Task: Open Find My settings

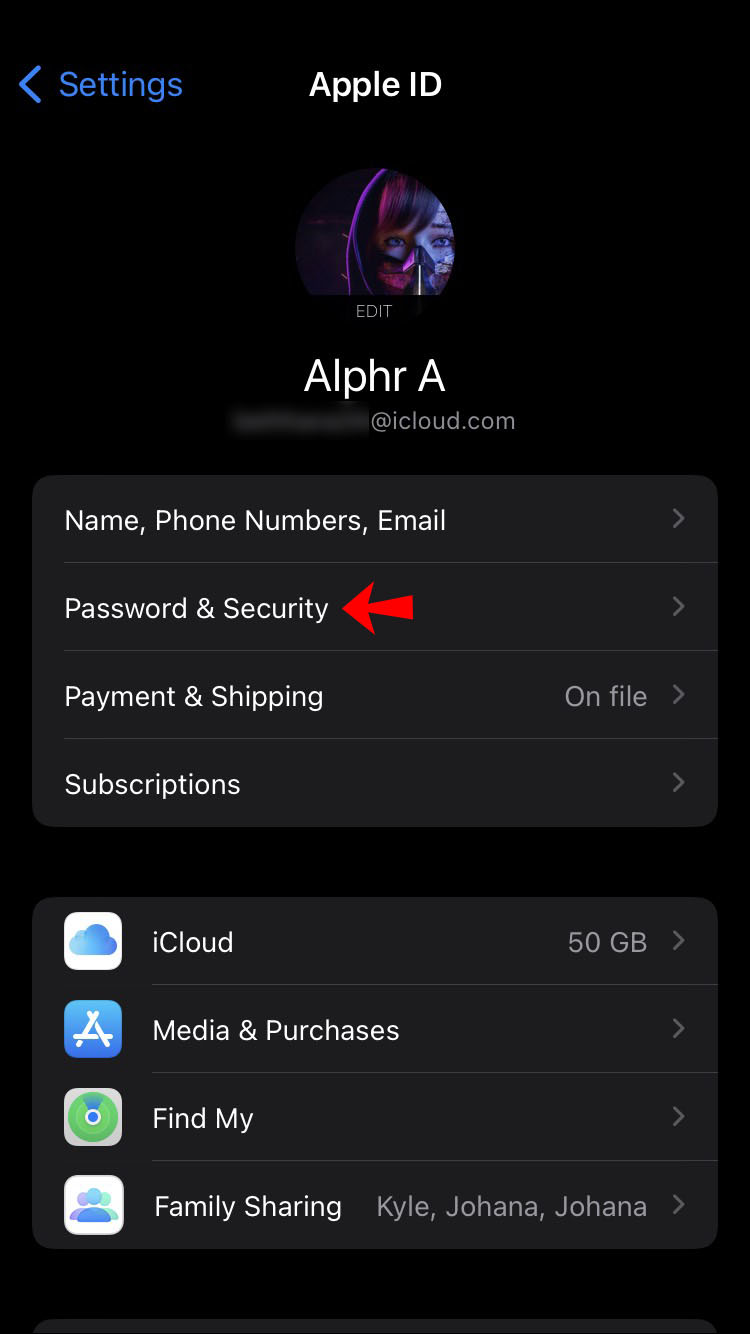Action: pos(374,1118)
